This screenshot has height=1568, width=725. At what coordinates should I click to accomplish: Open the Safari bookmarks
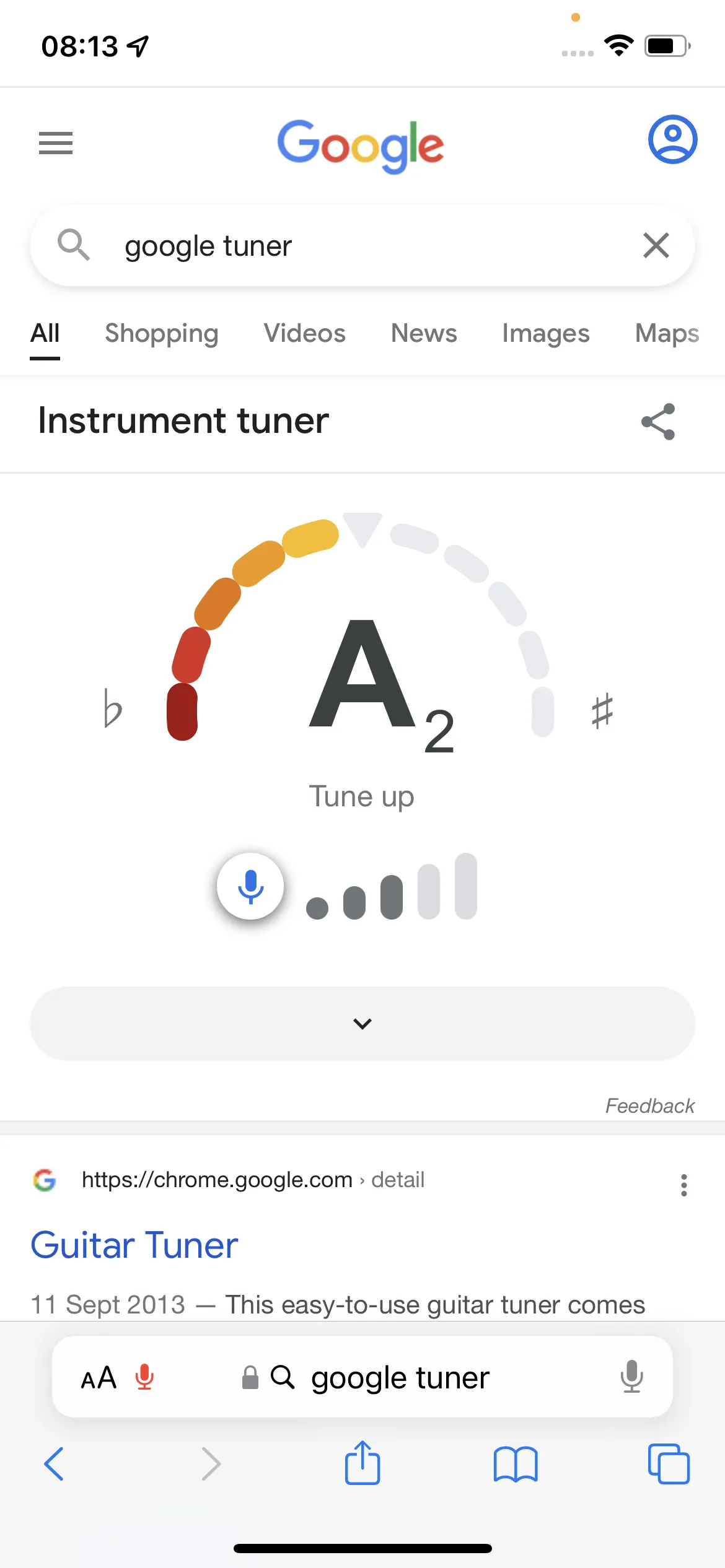point(516,1464)
